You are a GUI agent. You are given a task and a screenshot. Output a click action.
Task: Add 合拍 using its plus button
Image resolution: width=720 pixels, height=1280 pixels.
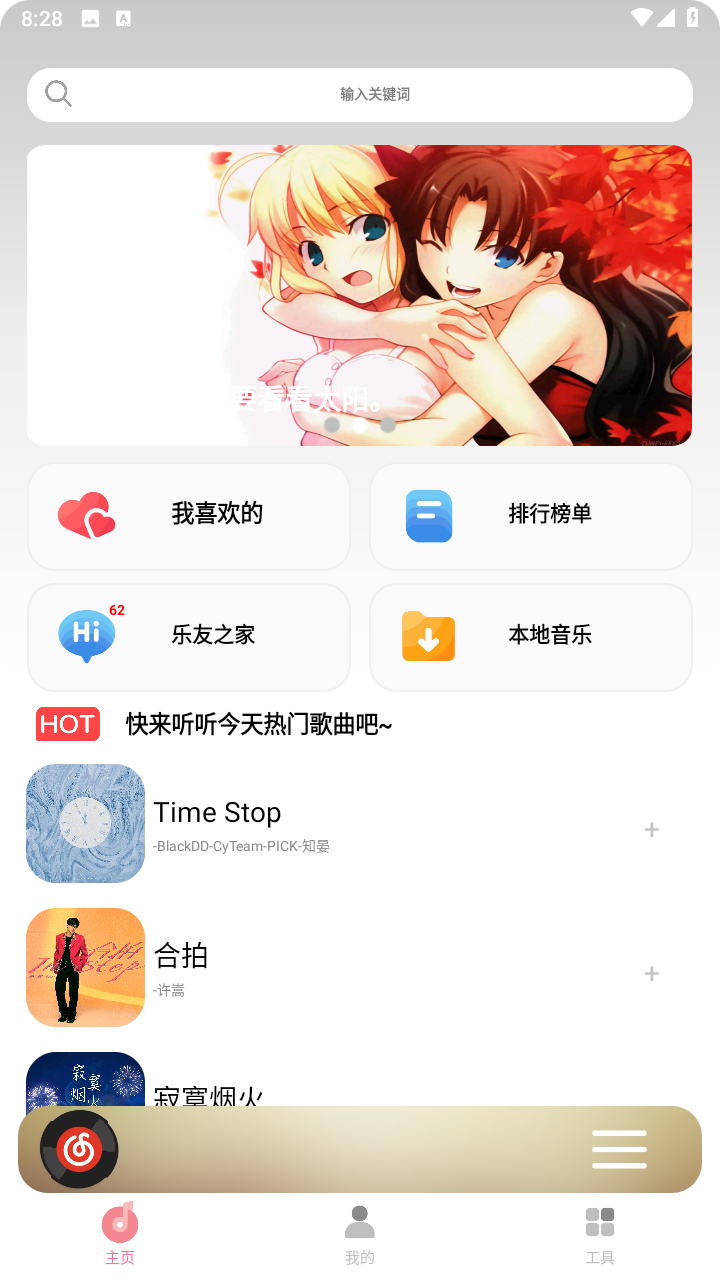point(651,973)
